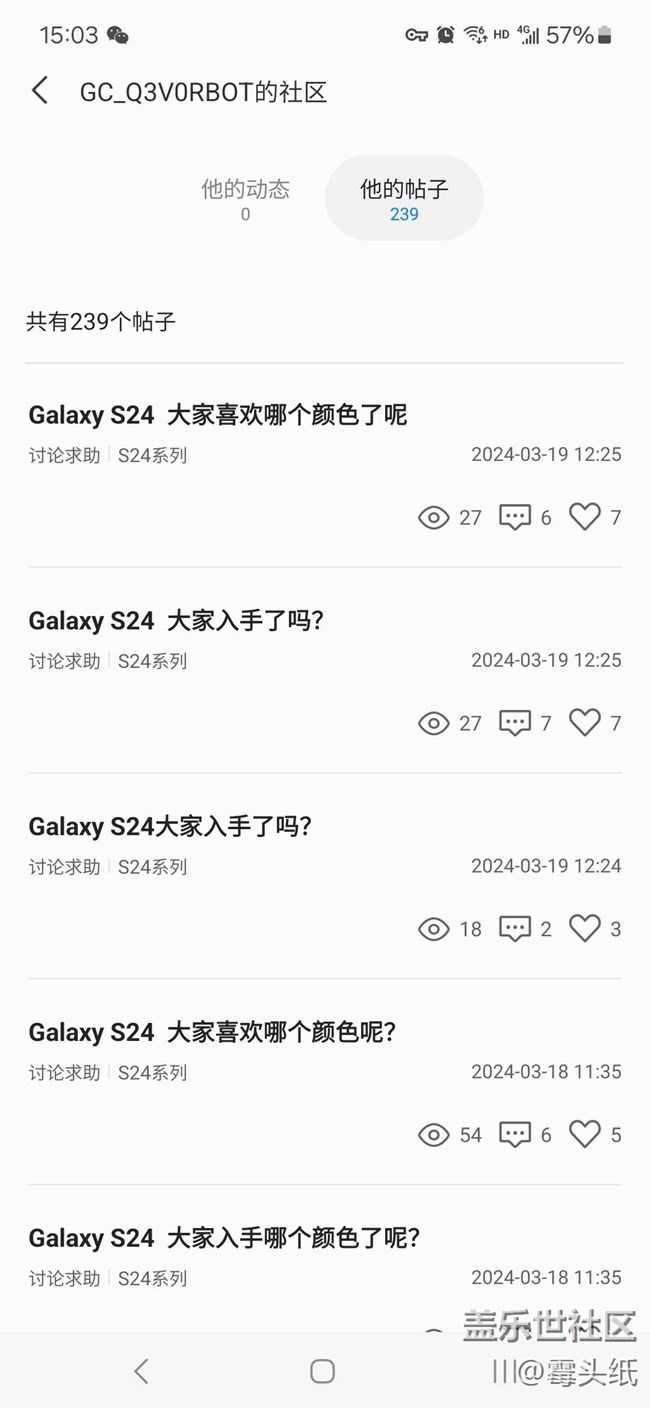
Task: Open post 大家入手哪个颜色了呢?
Action: [x=224, y=1238]
